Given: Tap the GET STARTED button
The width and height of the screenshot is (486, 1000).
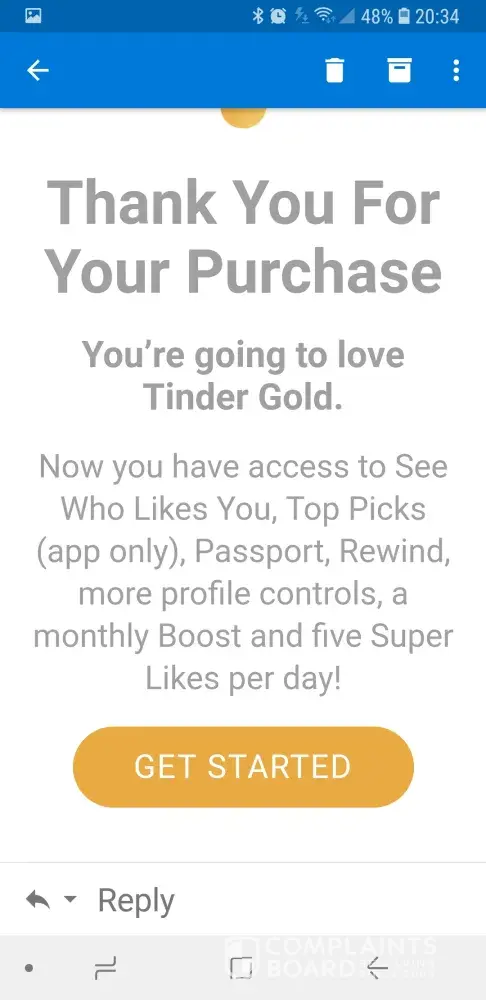Looking at the screenshot, I should point(243,767).
